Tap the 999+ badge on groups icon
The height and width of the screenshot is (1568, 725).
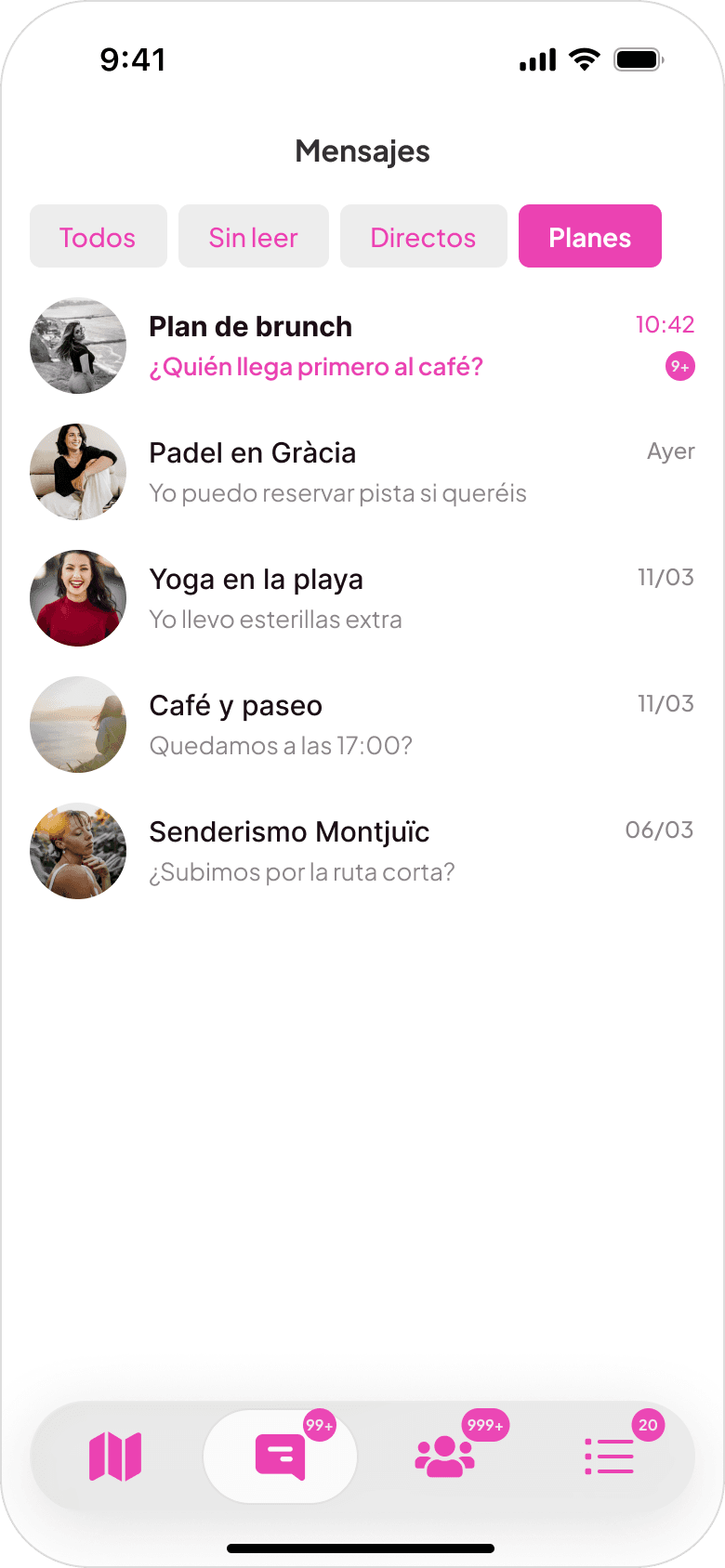(483, 1426)
